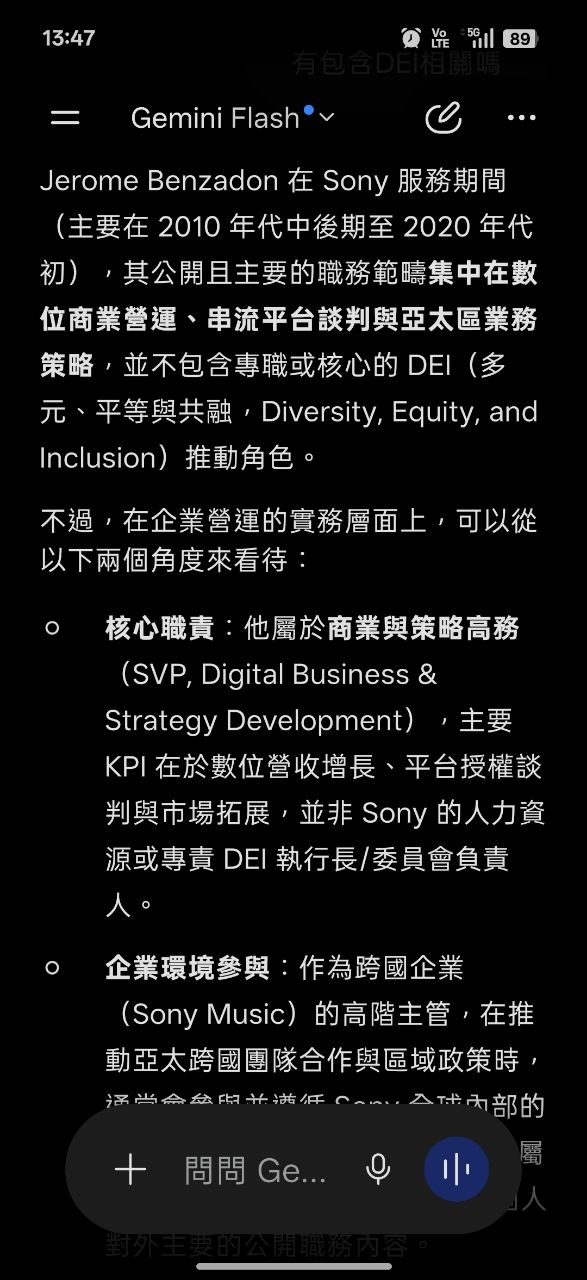
Task: Open the three-dot overflow menu
Action: pos(522,118)
